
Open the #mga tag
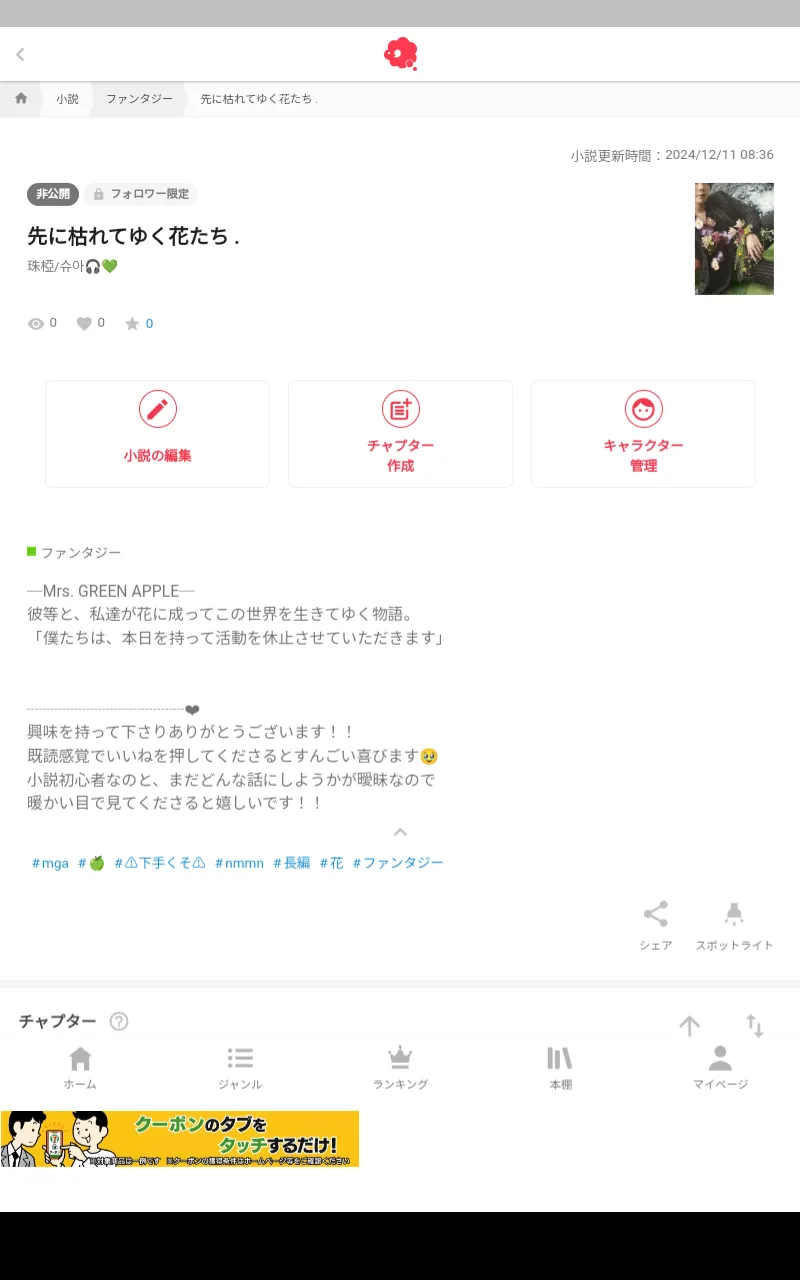(x=50, y=862)
